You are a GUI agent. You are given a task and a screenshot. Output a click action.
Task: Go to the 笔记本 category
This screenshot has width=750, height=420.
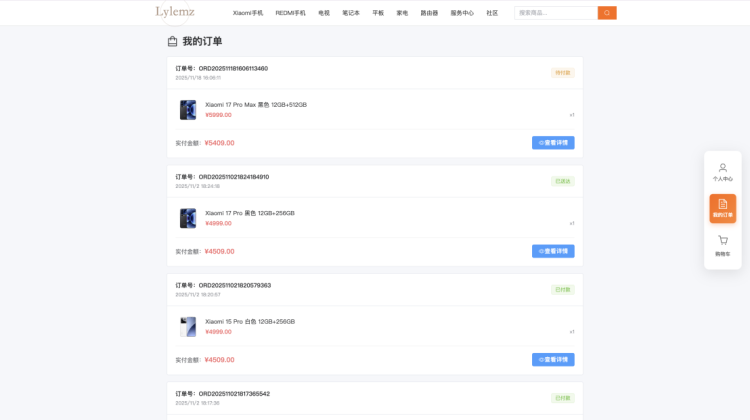(x=351, y=13)
